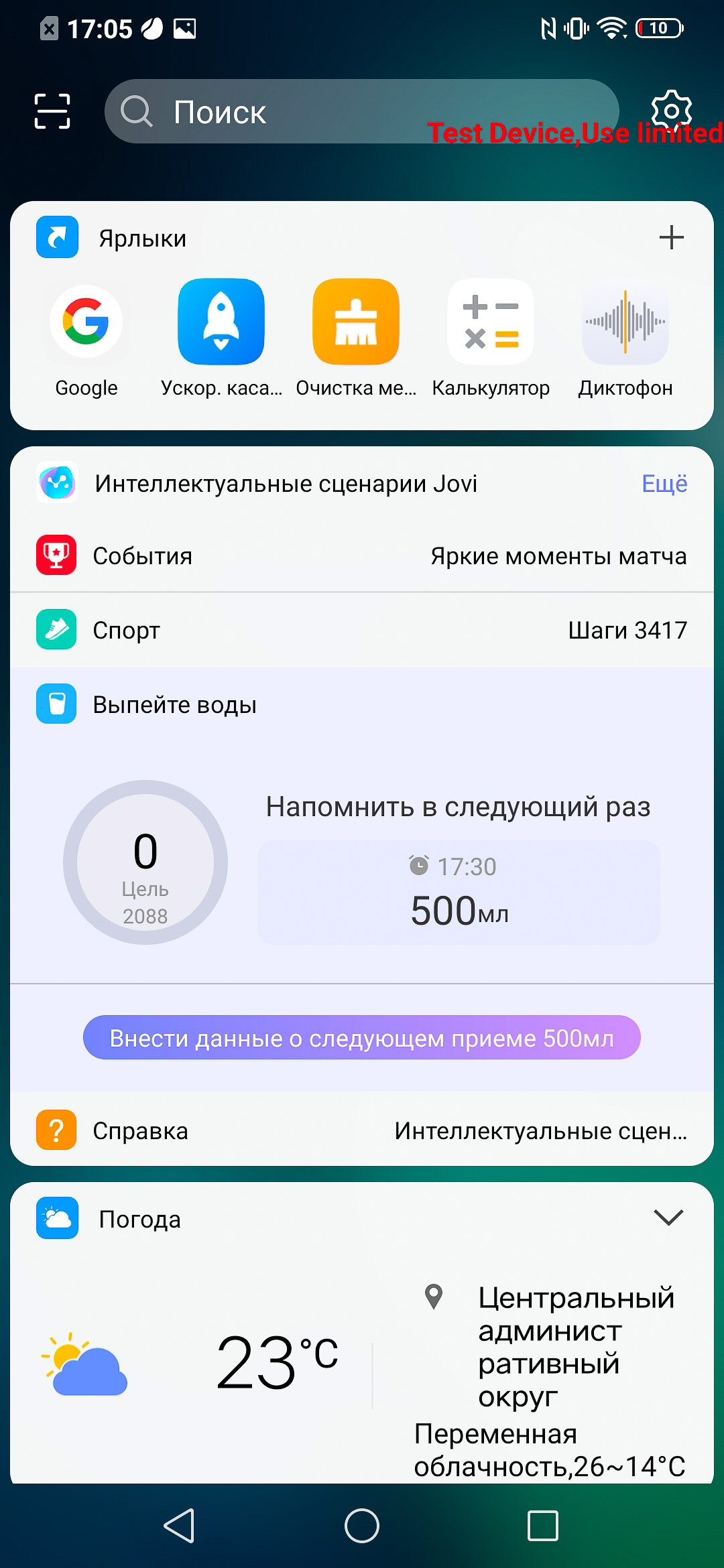Viewport: 724px width, 1568px height.
Task: Tap the 17:30 500мл reminder box
Action: [x=459, y=893]
